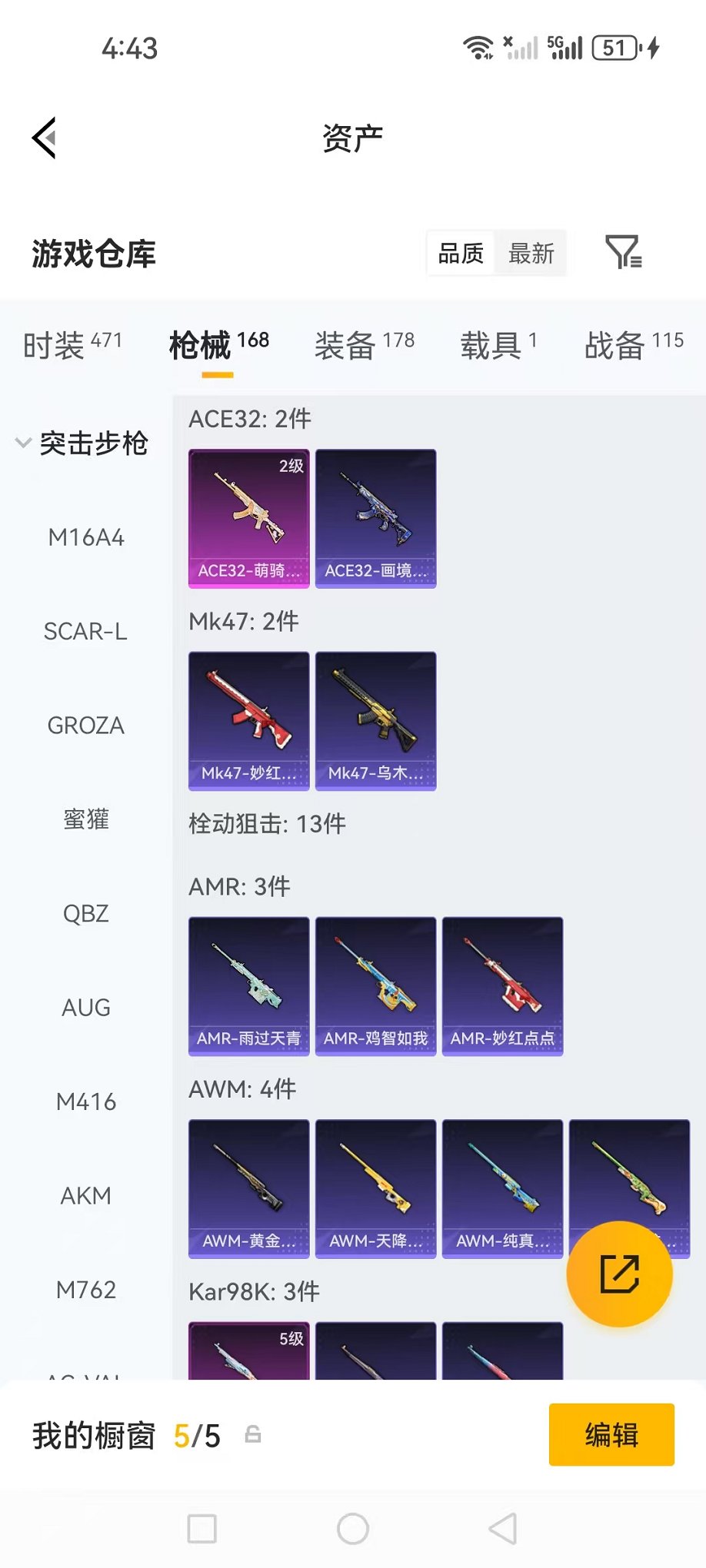Image resolution: width=706 pixels, height=1568 pixels.
Task: Choose M416 from the sidebar list
Action: click(86, 1101)
